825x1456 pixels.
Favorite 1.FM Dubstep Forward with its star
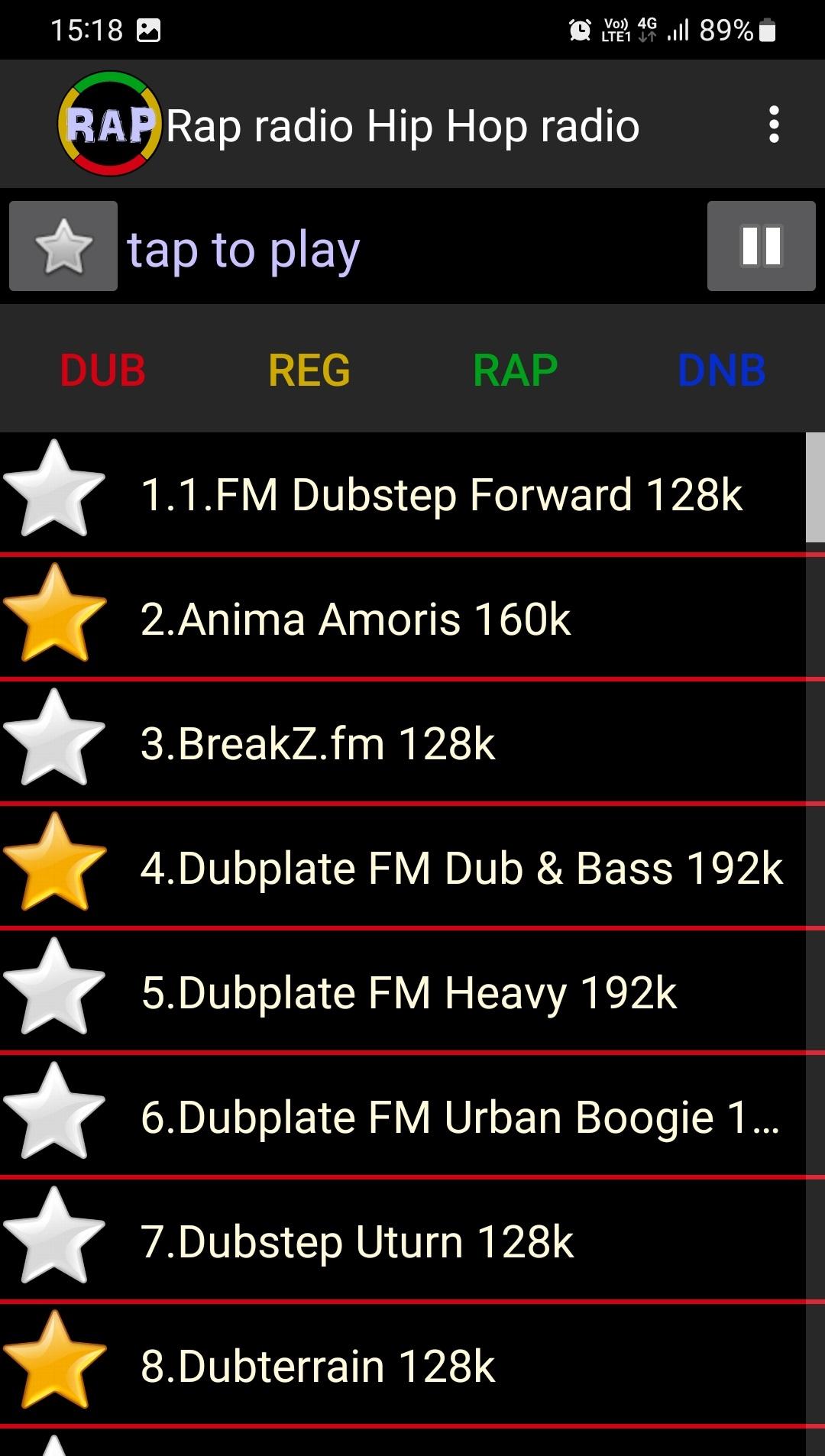[54, 489]
